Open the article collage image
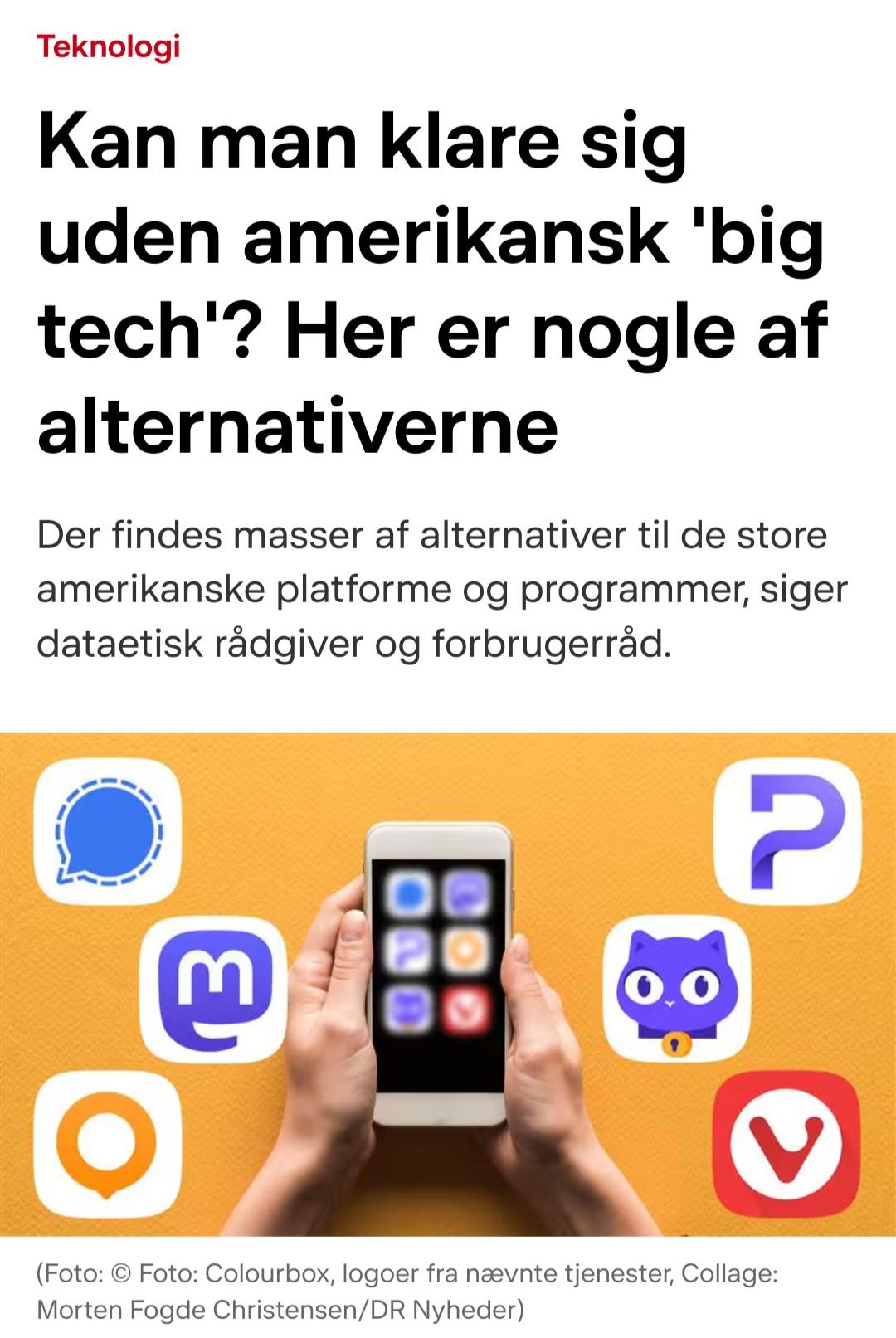Viewport: 896px width, 1338px height. pyautogui.click(x=448, y=984)
